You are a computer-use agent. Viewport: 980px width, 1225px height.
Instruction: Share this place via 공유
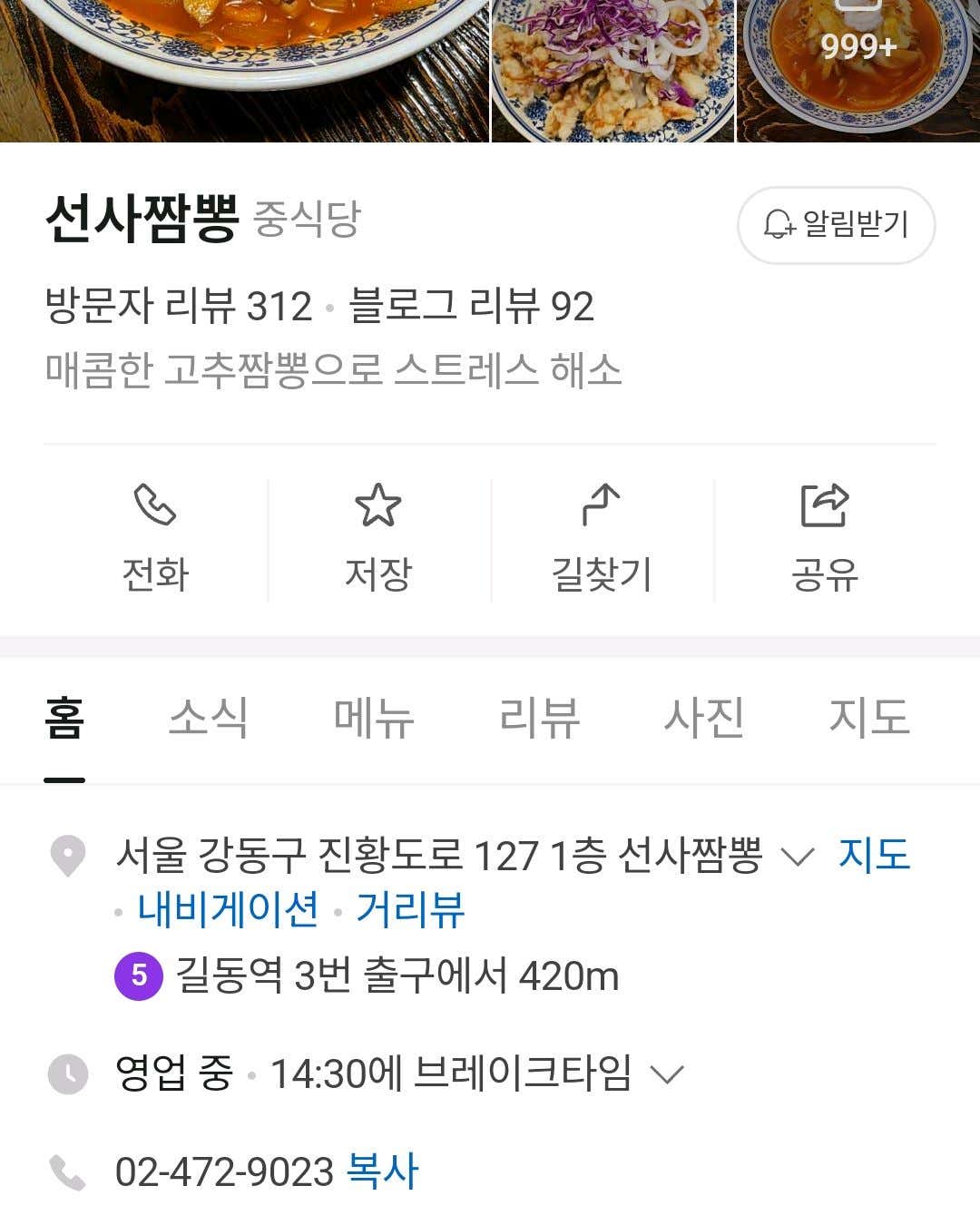825,539
